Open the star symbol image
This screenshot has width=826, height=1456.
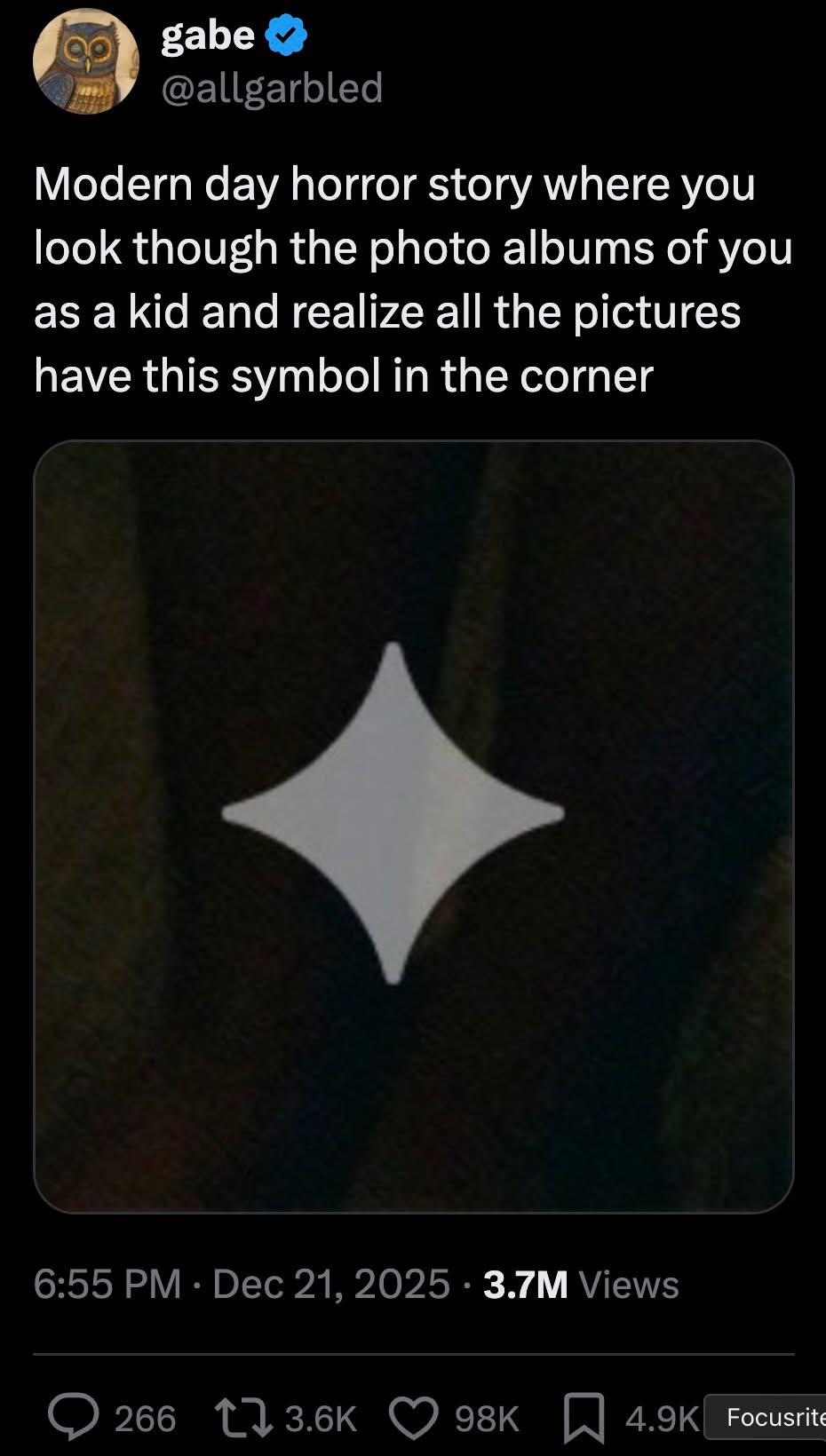(x=413, y=826)
